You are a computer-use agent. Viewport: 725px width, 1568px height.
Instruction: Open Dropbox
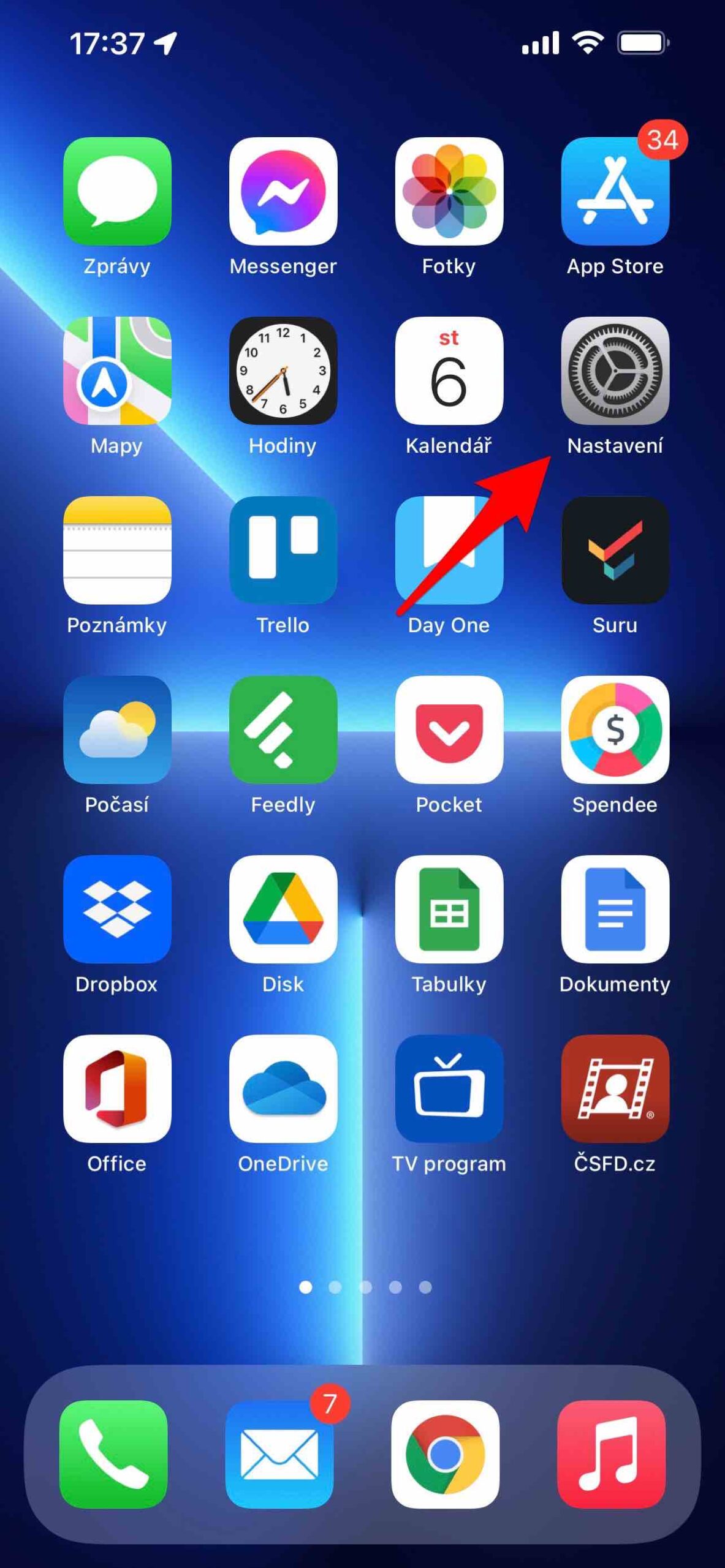(117, 909)
